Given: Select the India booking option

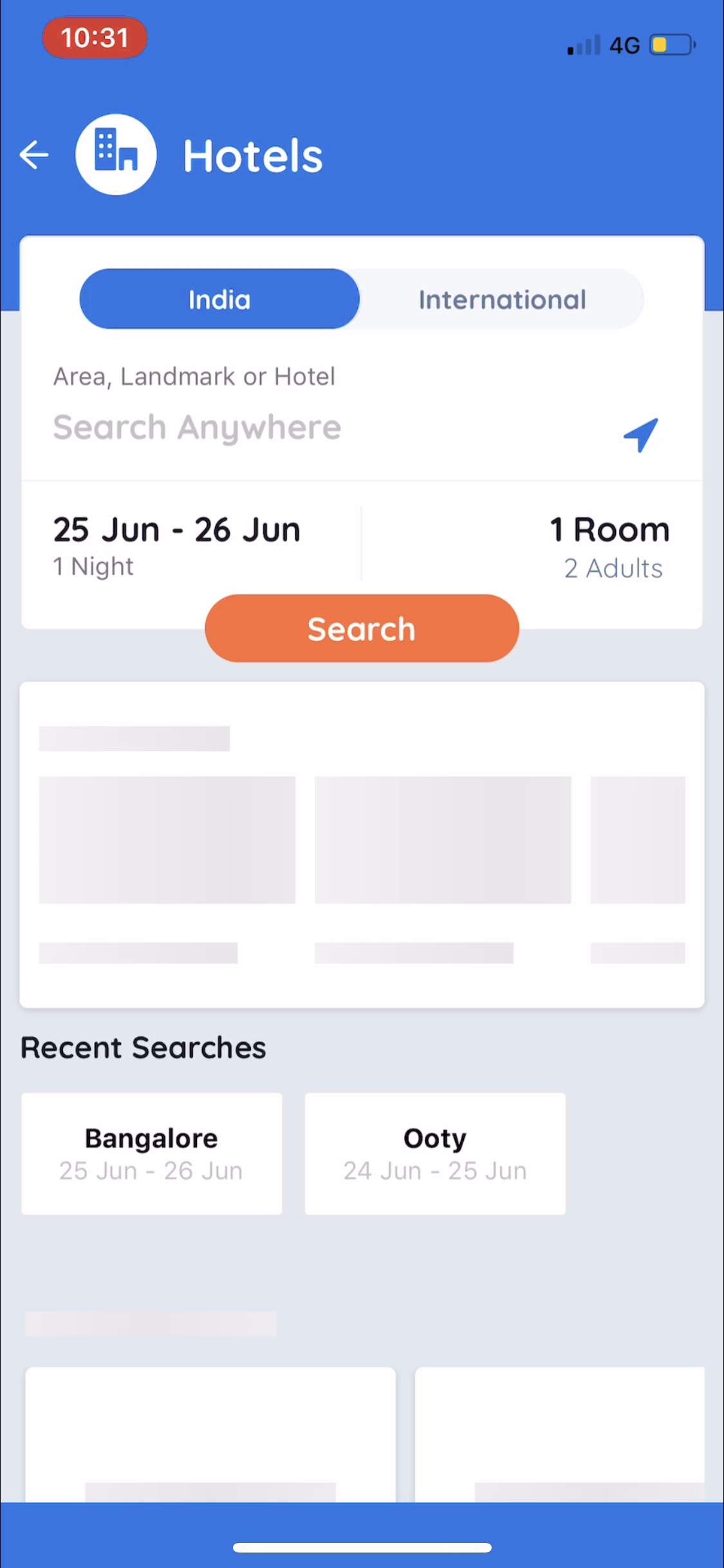Looking at the screenshot, I should (x=219, y=299).
